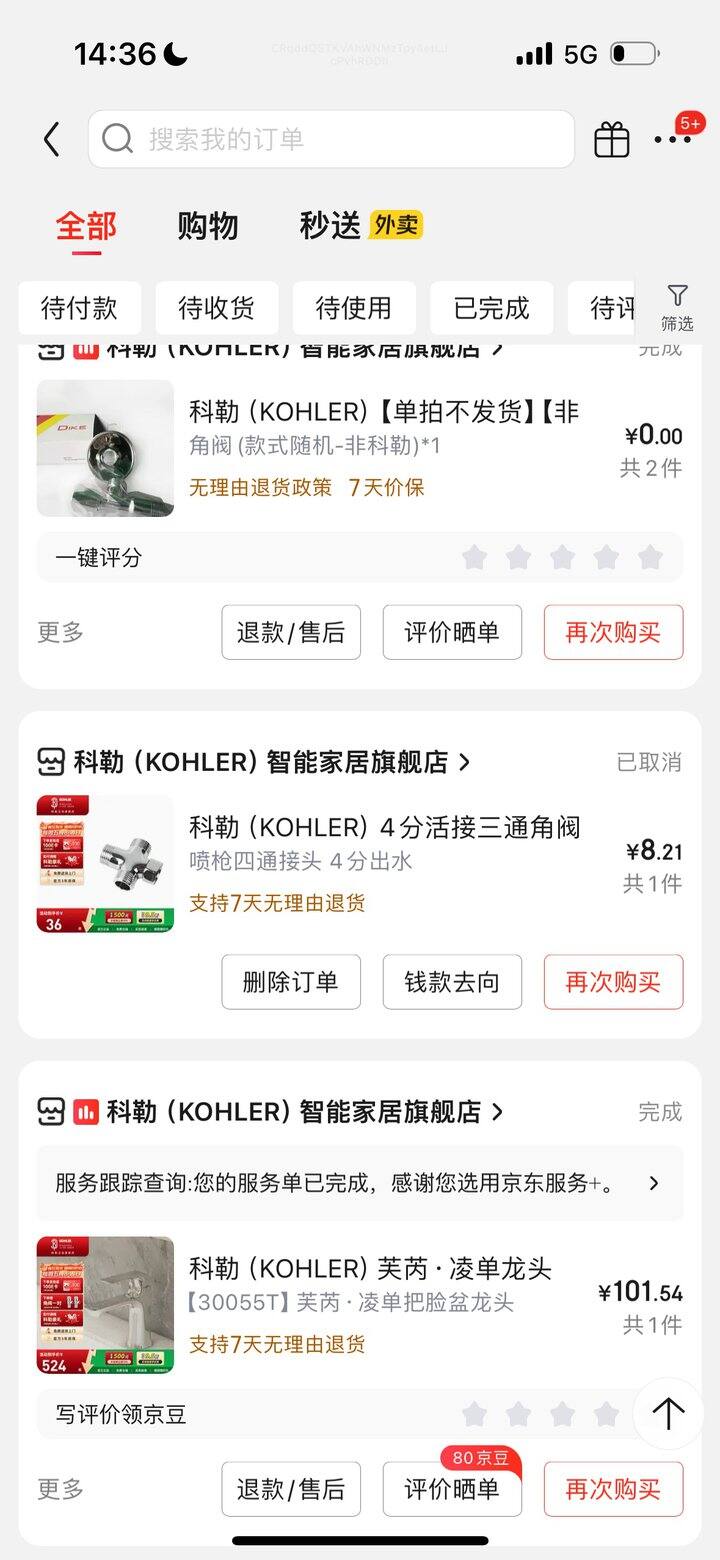Open the 芙芮·凌单龙头 product image
The width and height of the screenshot is (720, 1560).
pyautogui.click(x=105, y=1305)
